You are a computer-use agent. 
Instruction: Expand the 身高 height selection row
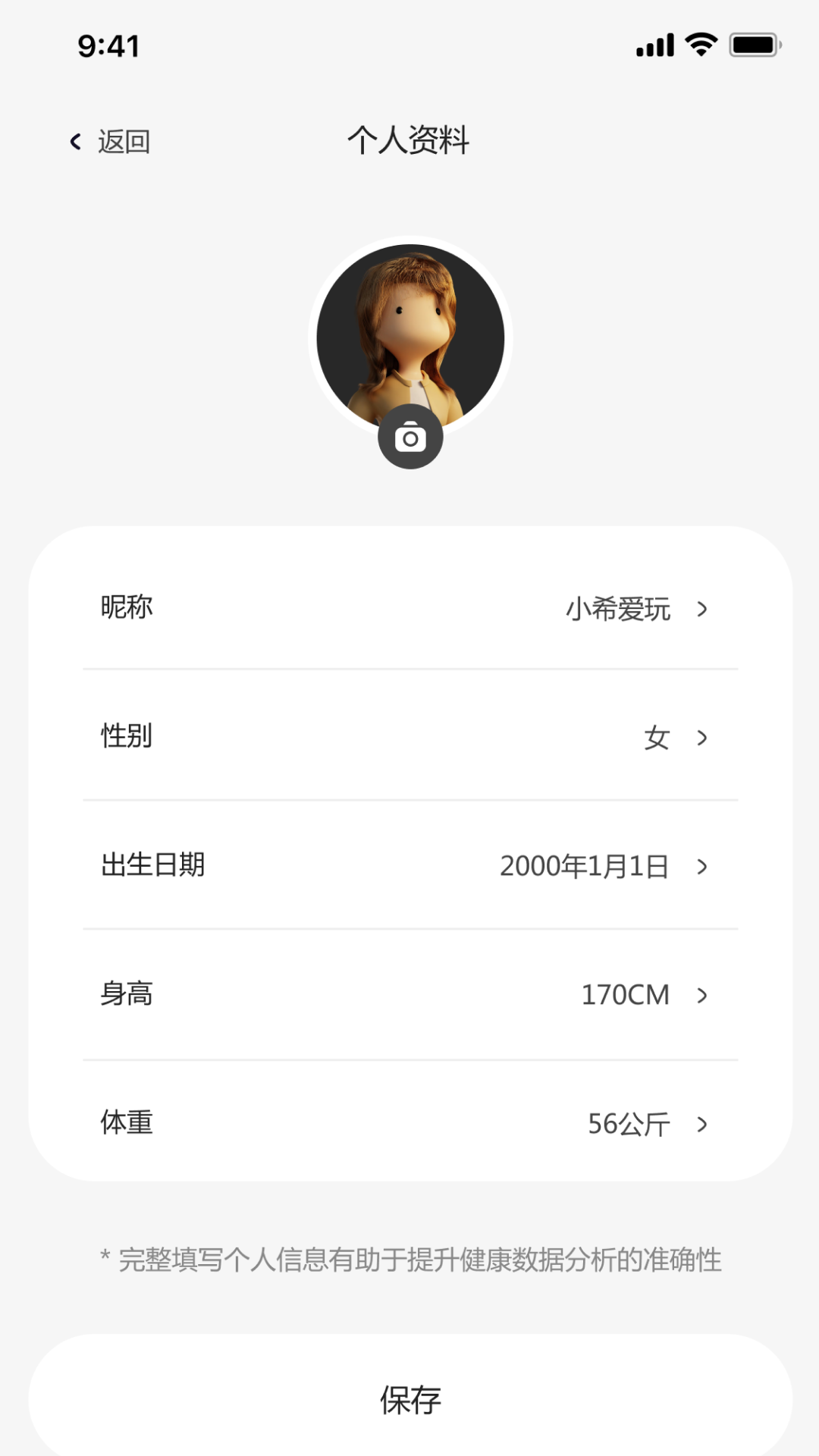pyautogui.click(x=409, y=995)
